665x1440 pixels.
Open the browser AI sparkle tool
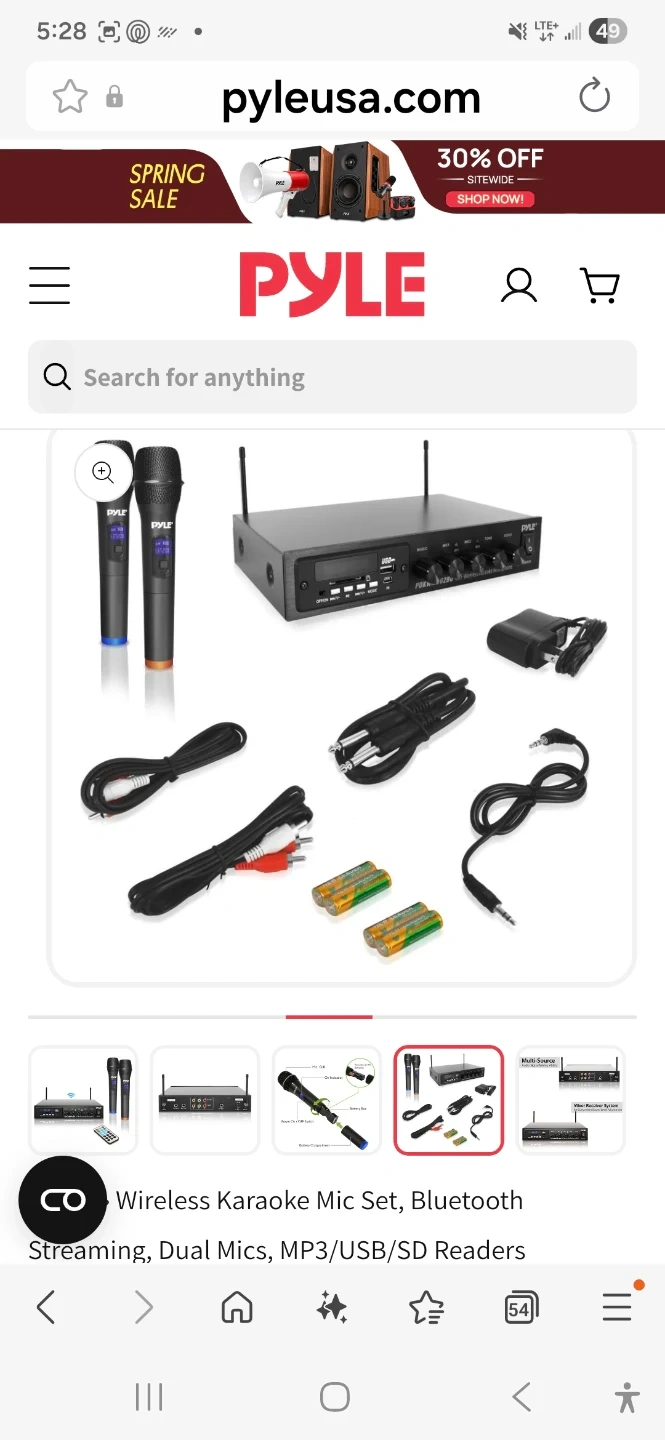click(332, 1307)
